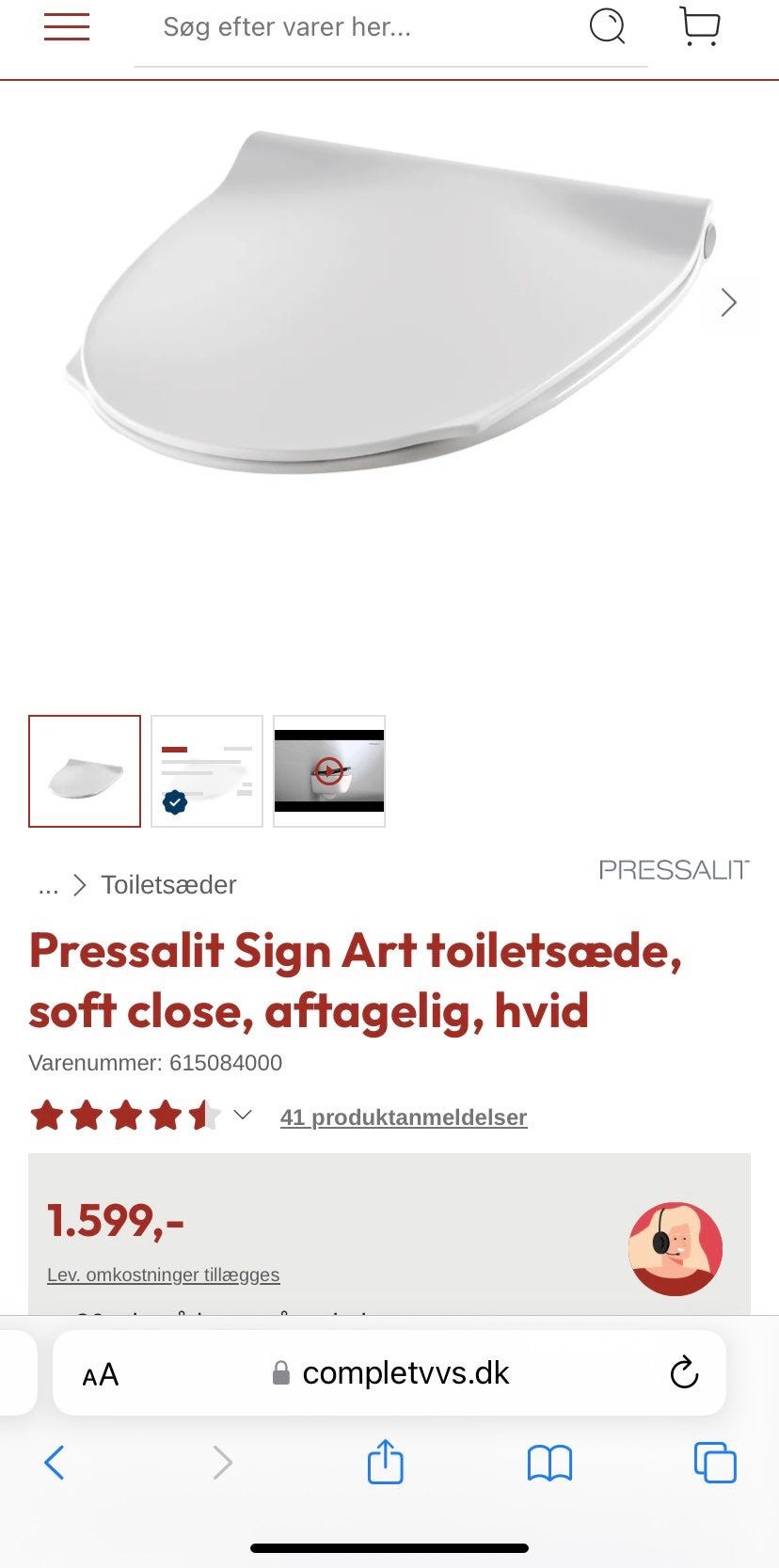Screen dimensions: 779x1568
Task: Open the Share sheet in Safari
Action: point(385,1463)
